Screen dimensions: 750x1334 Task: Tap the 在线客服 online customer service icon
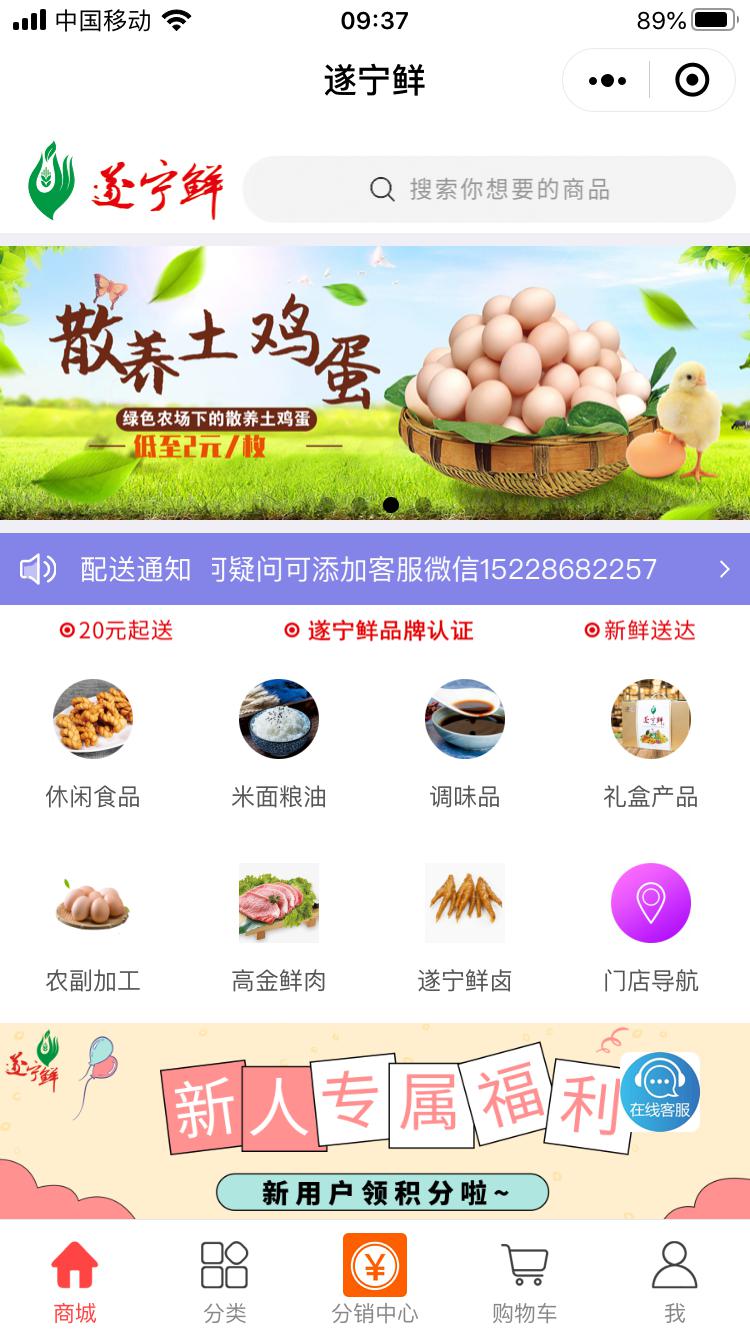point(660,1092)
